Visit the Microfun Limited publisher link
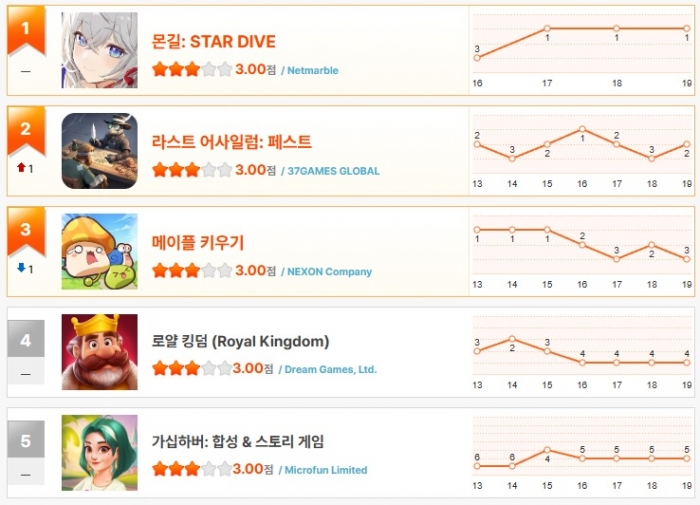The image size is (700, 505). (326, 470)
